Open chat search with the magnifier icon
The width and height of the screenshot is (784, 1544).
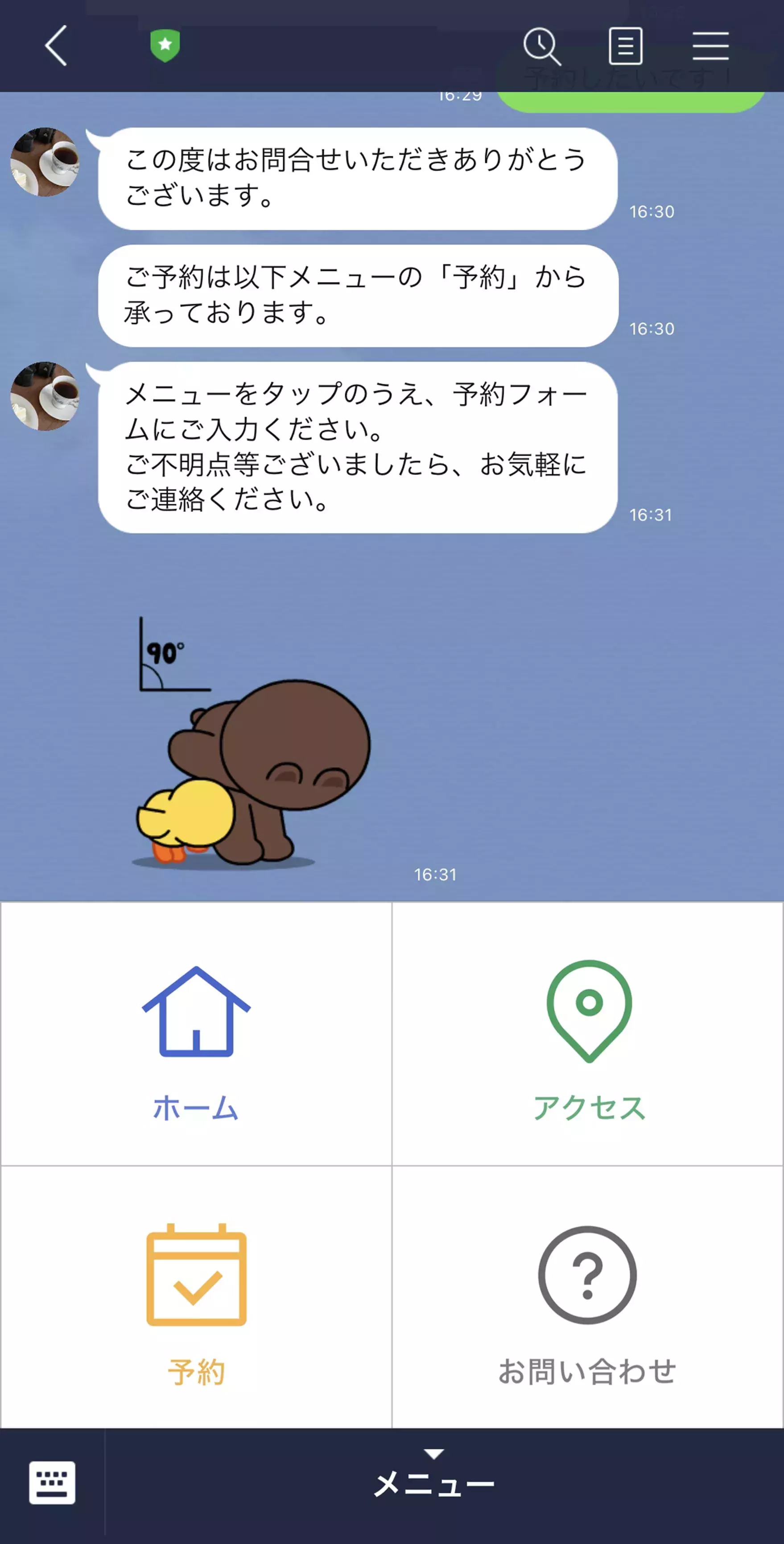[x=541, y=46]
